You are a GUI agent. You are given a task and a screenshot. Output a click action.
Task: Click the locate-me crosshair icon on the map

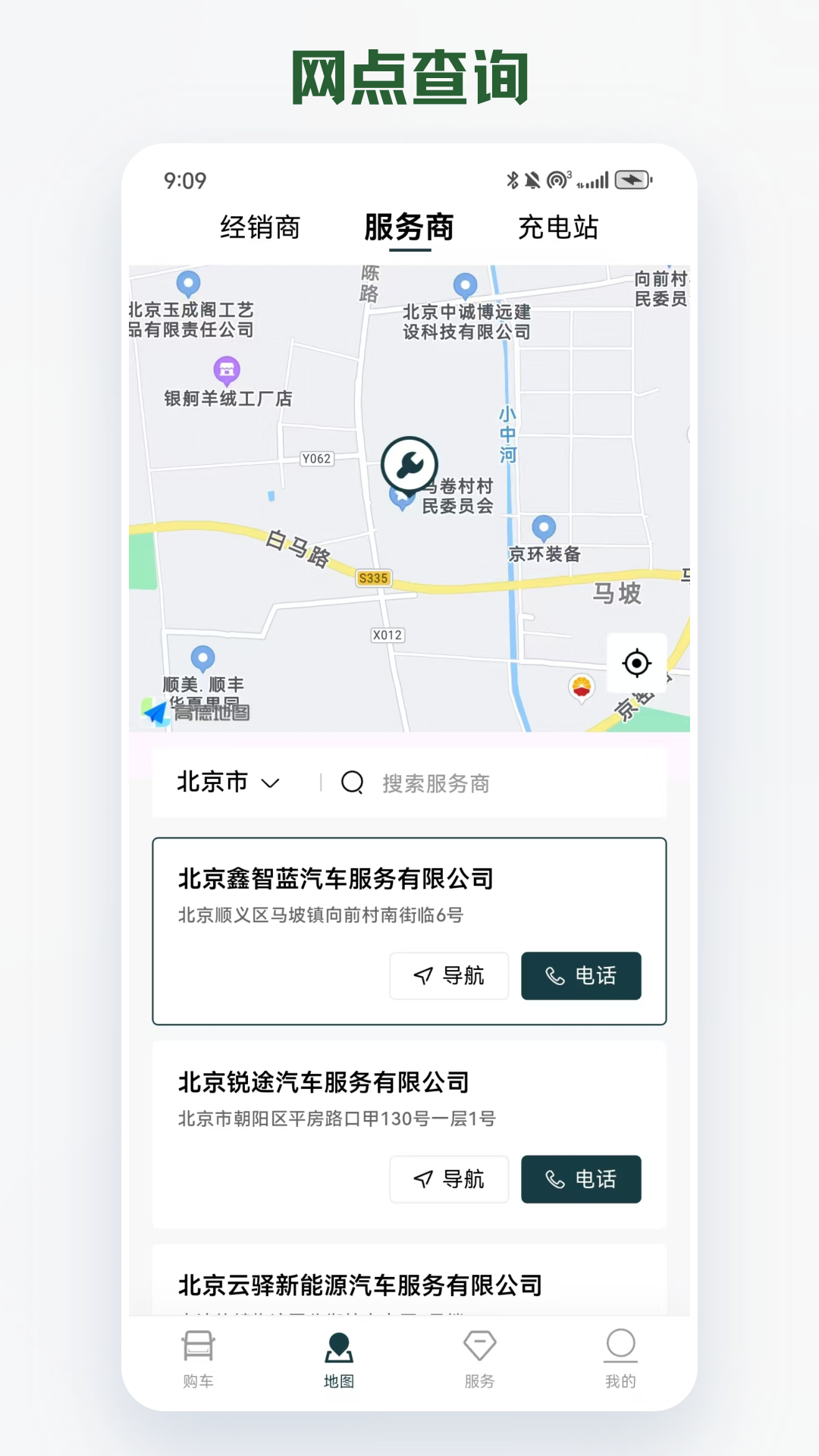pos(637,663)
